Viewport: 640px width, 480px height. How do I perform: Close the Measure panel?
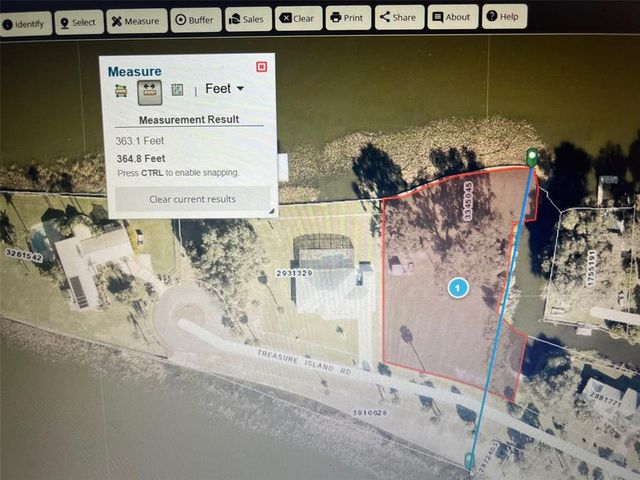click(262, 66)
